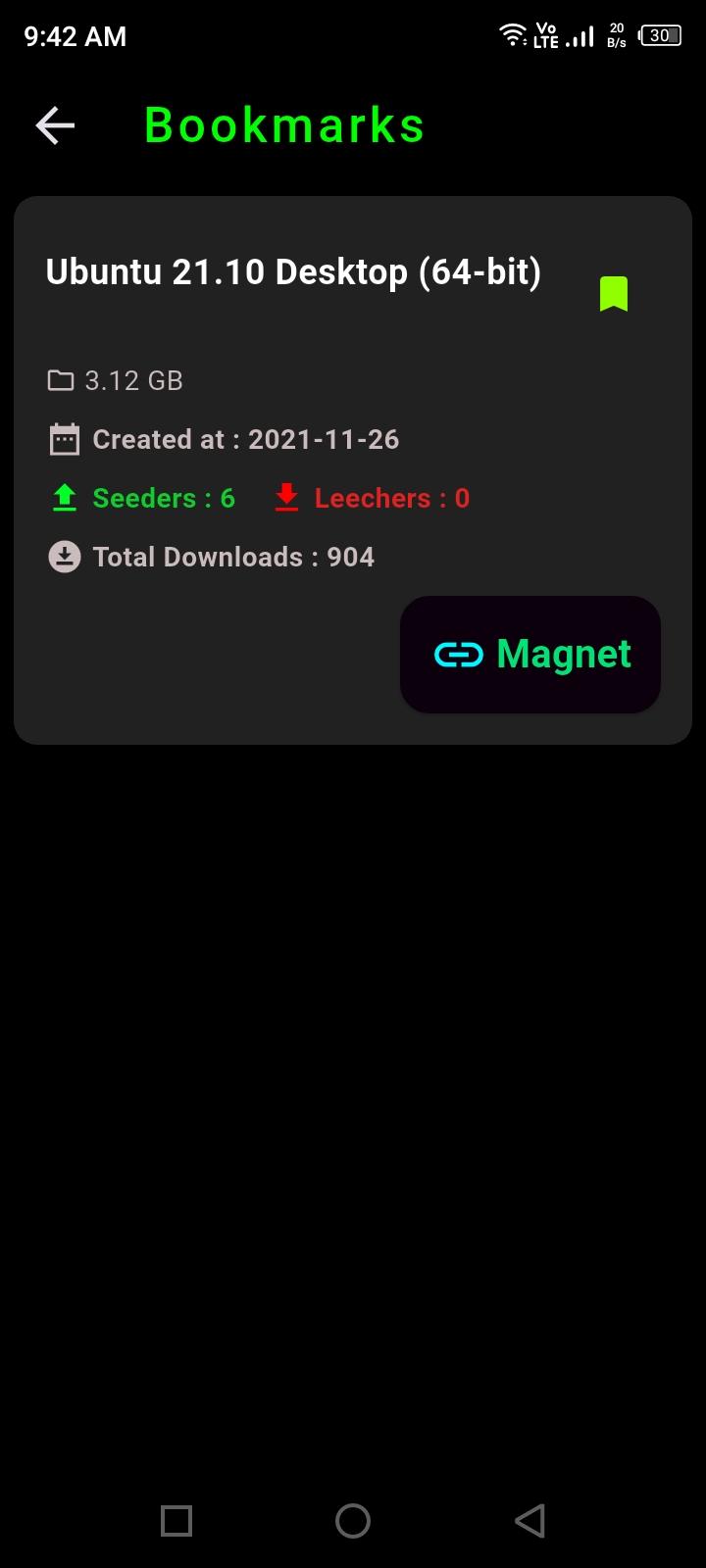Image resolution: width=706 pixels, height=1568 pixels.
Task: Open the system recent apps view
Action: [176, 1521]
